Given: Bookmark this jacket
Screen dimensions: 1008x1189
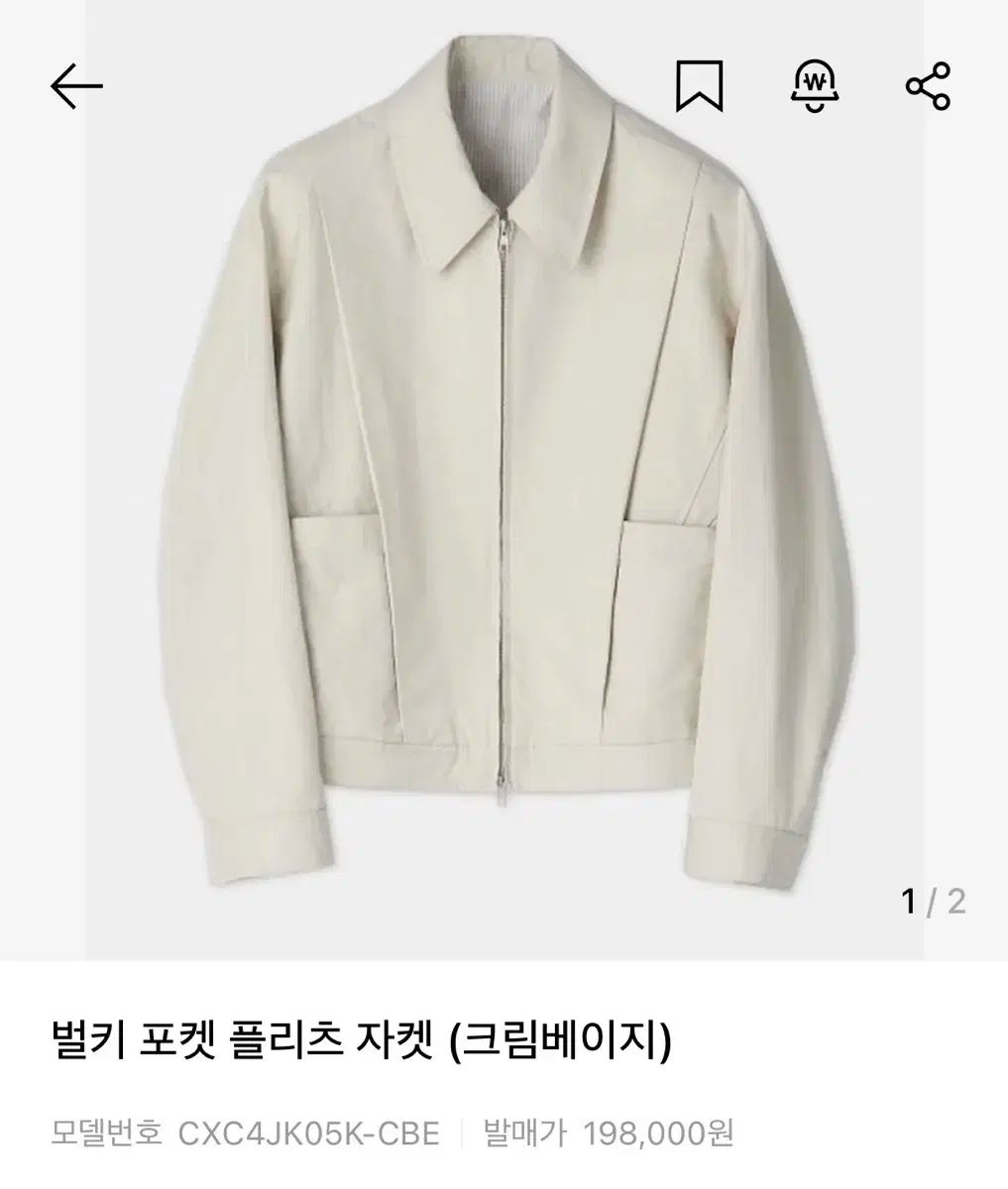Looking at the screenshot, I should 700,86.
